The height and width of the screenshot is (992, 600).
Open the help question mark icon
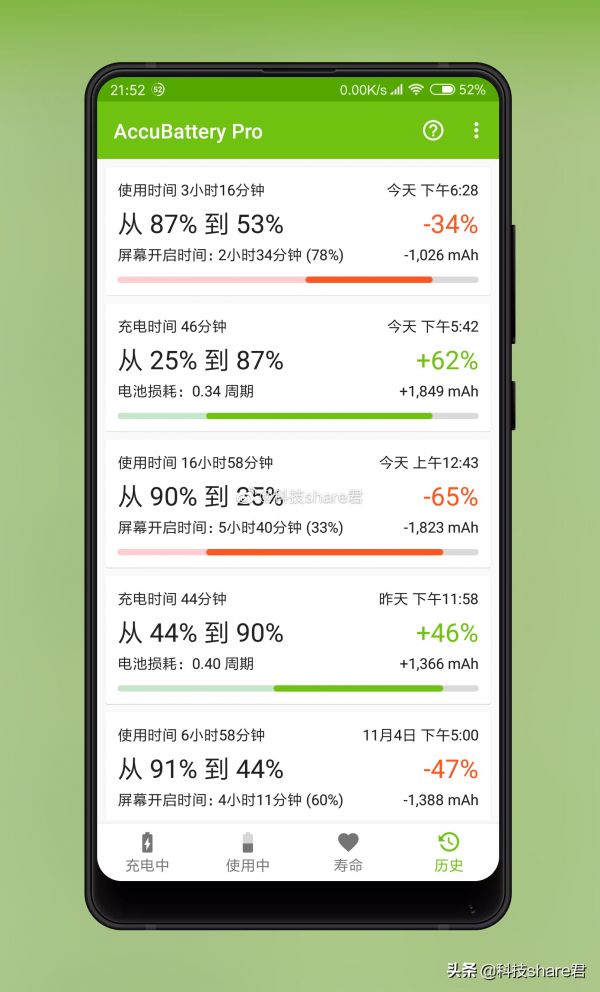coord(433,131)
